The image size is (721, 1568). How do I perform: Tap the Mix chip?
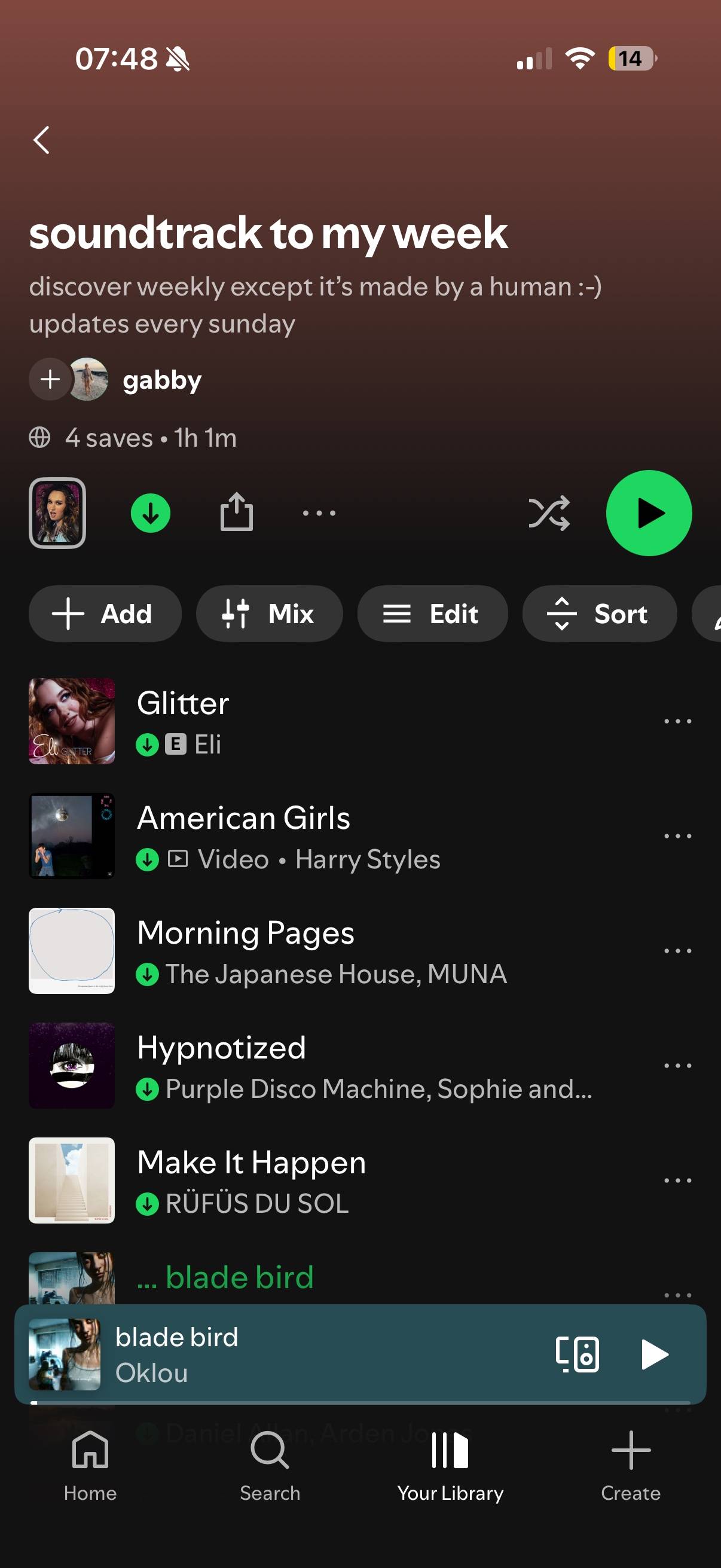click(x=269, y=614)
